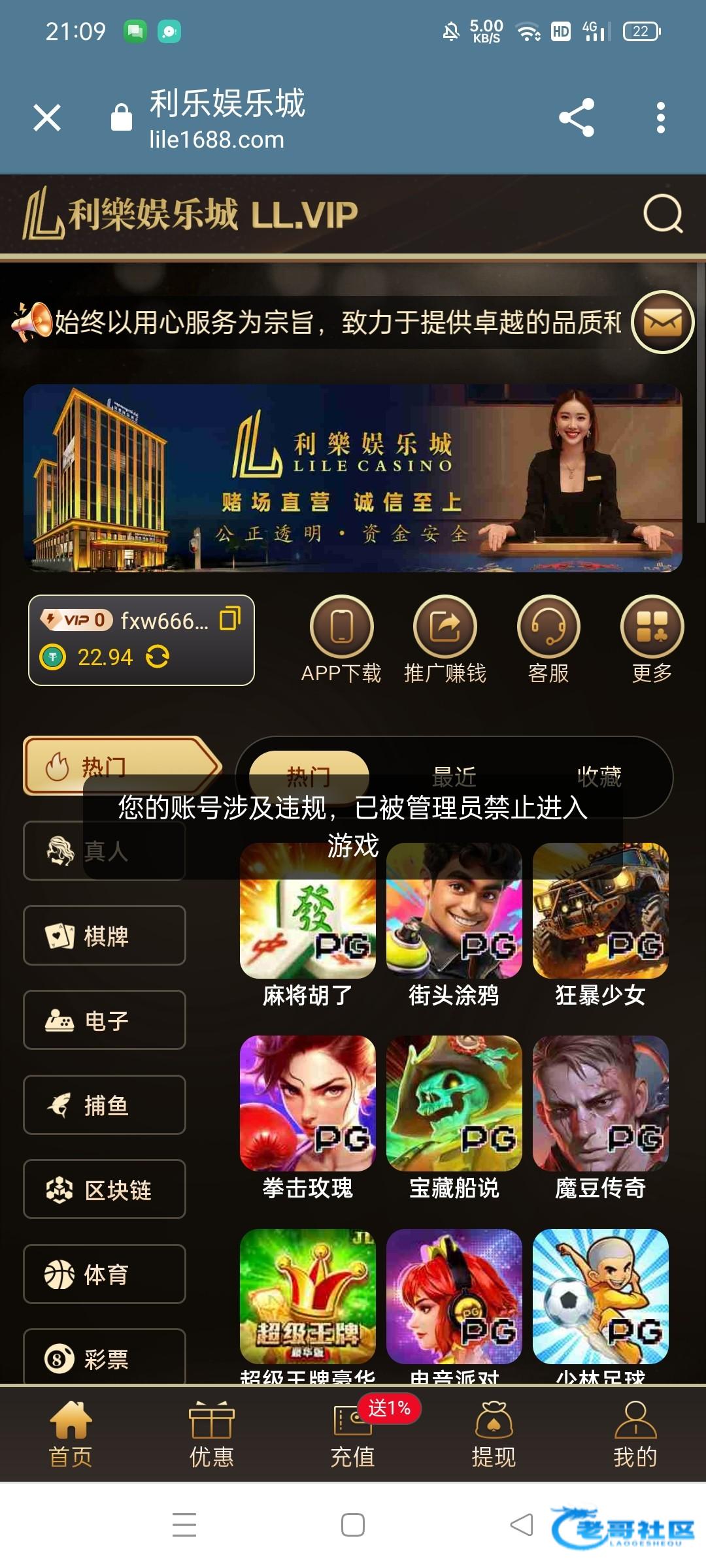
Task: Share this page via share icon
Action: tap(577, 118)
